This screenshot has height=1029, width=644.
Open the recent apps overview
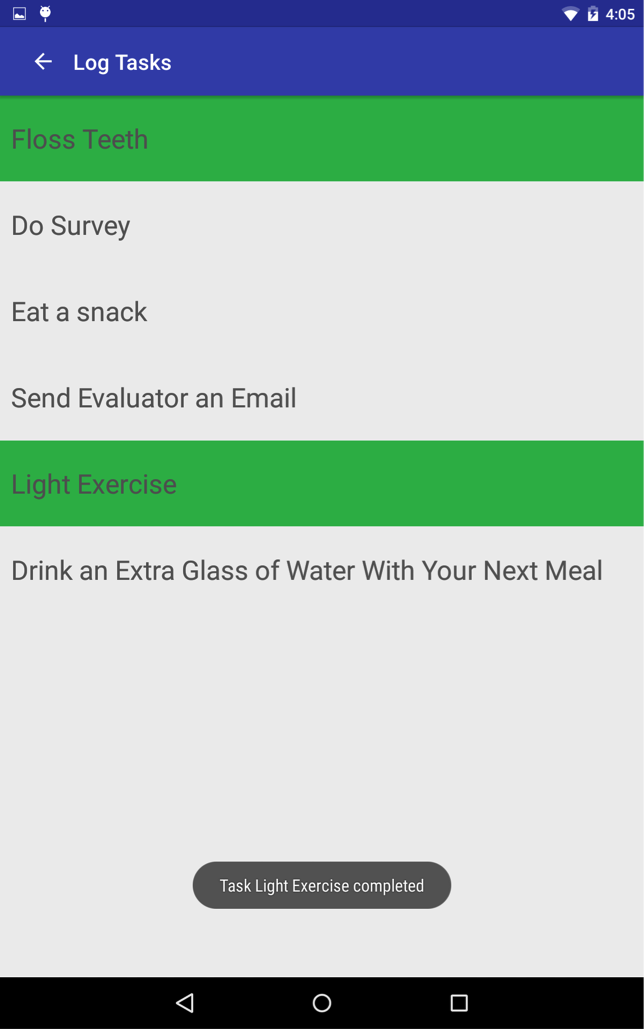point(459,1002)
